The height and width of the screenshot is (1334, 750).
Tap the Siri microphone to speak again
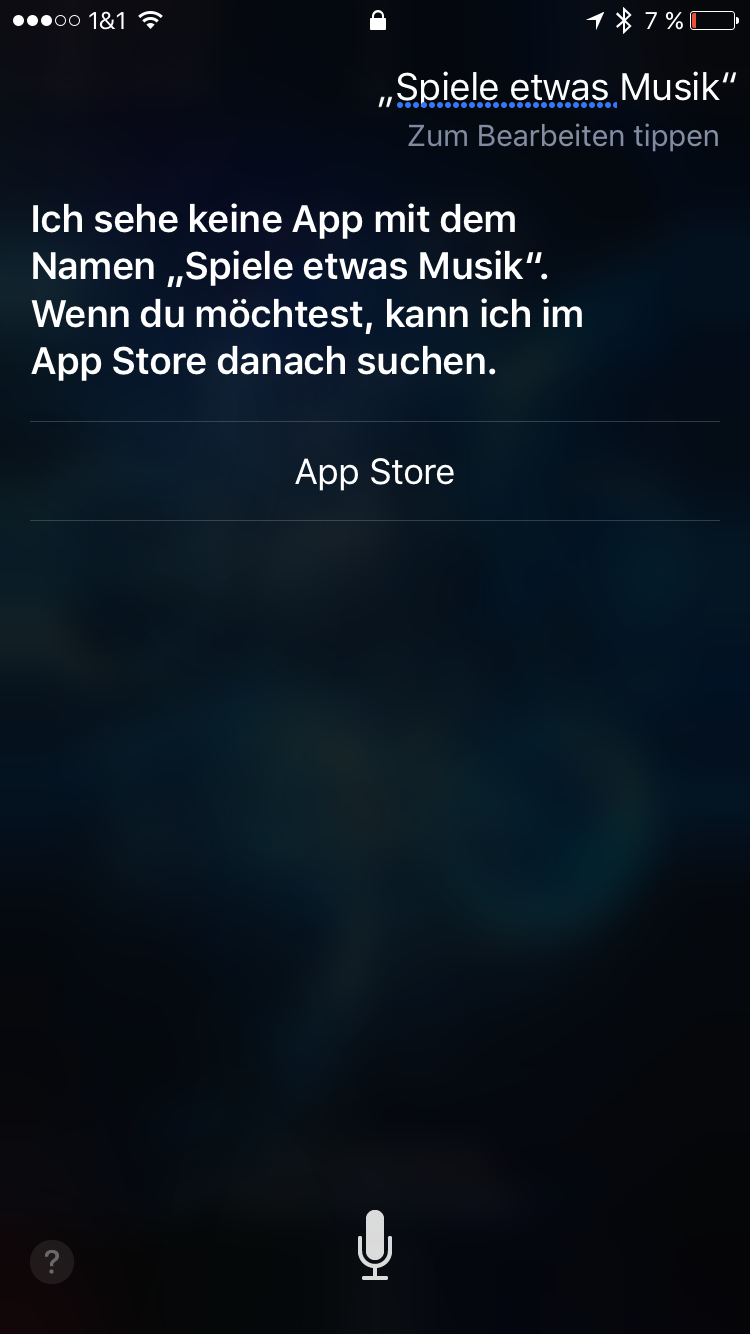click(375, 1244)
